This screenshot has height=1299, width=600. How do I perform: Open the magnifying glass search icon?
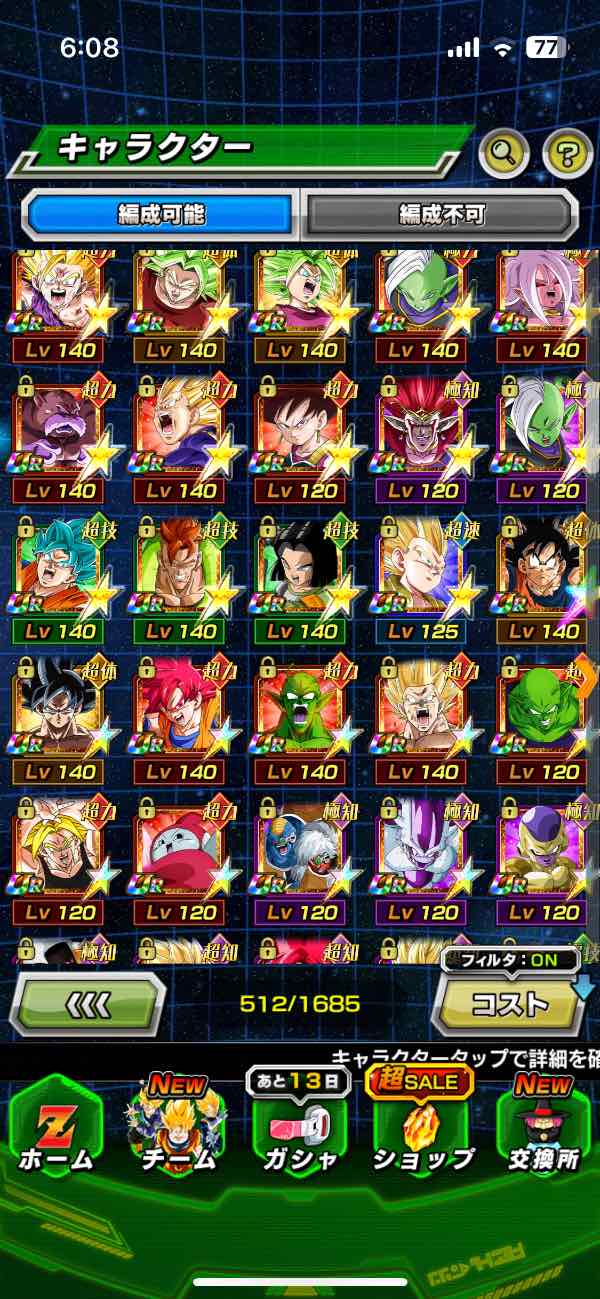pyautogui.click(x=504, y=153)
